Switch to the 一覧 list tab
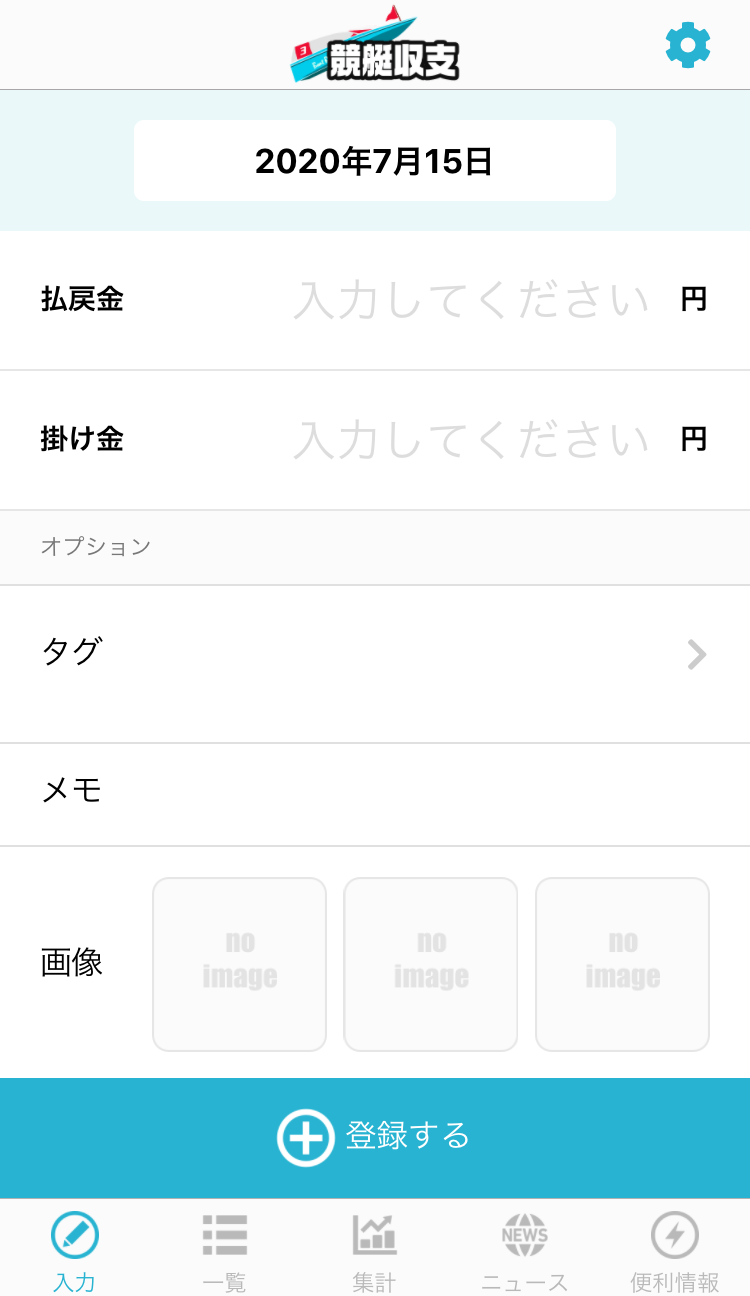 [x=224, y=1252]
